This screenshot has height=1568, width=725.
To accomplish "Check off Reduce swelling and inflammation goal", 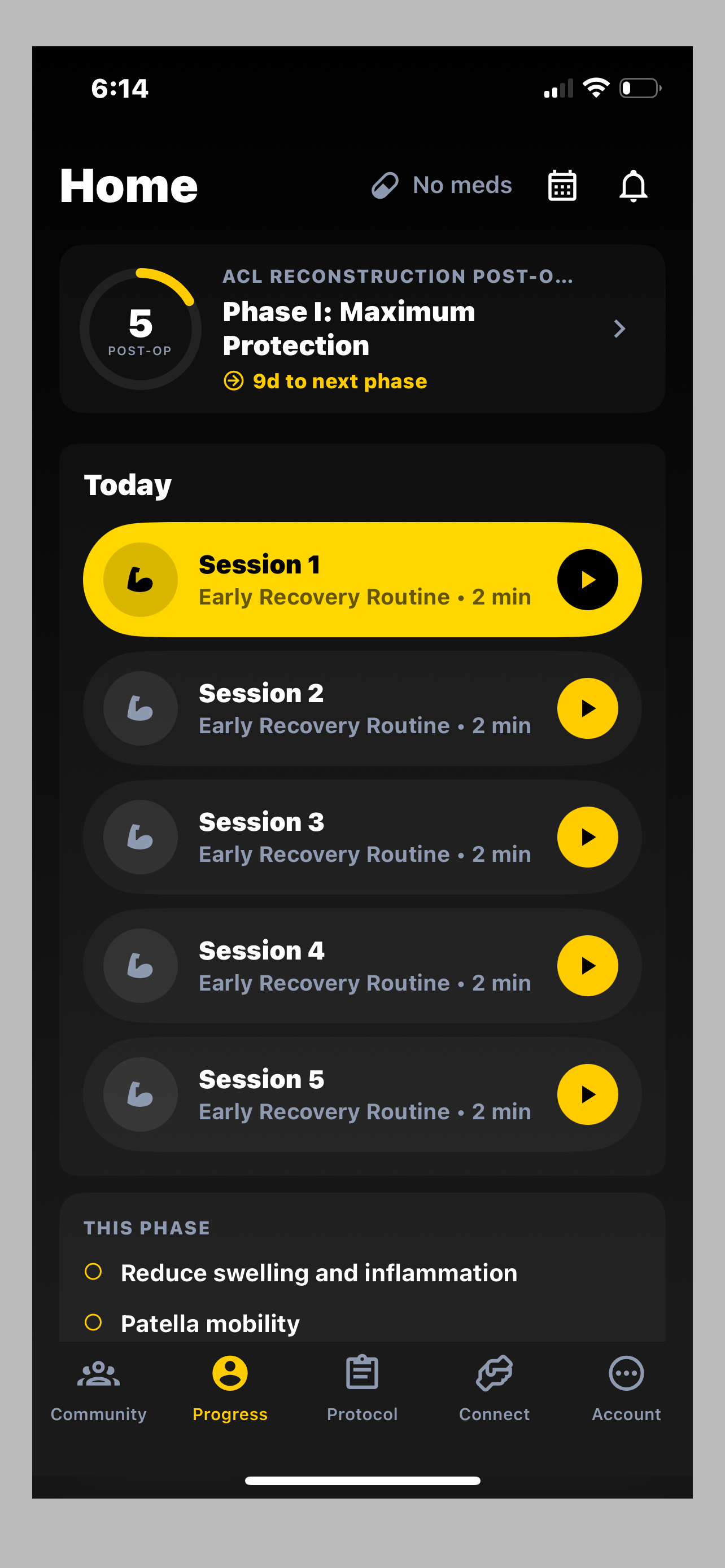I will (93, 1272).
